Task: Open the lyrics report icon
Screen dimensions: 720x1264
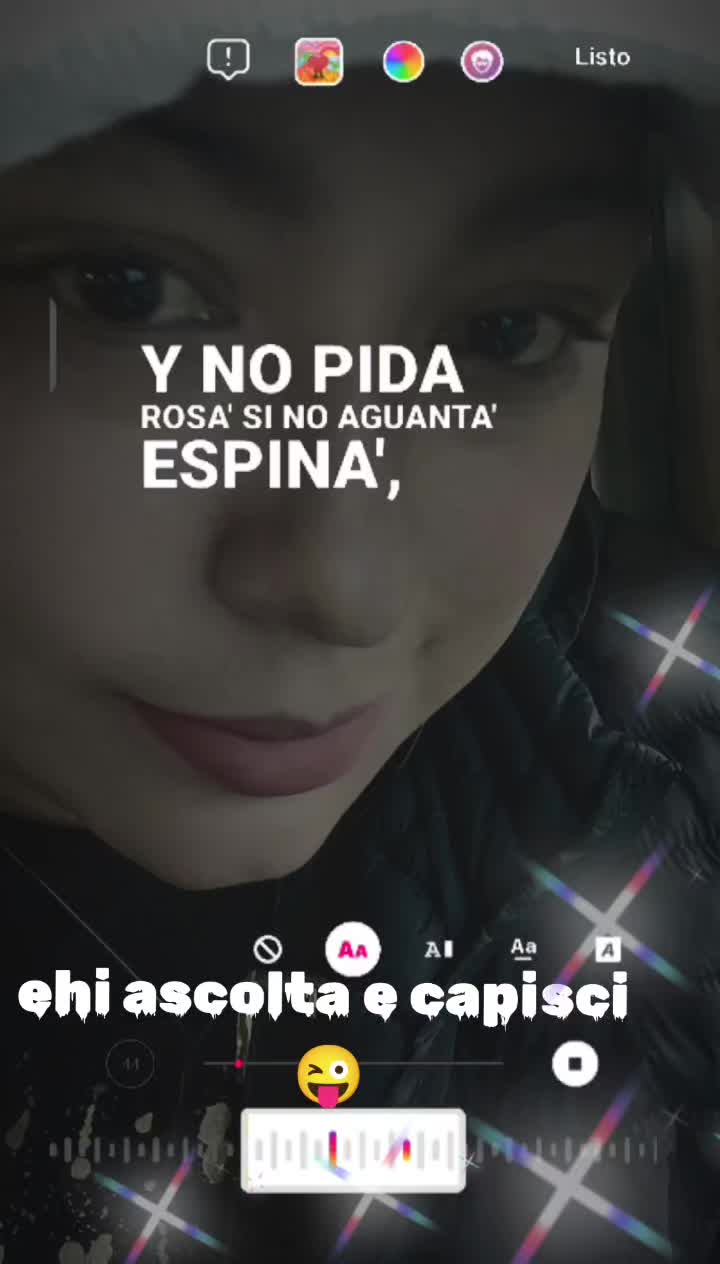Action: coord(228,60)
